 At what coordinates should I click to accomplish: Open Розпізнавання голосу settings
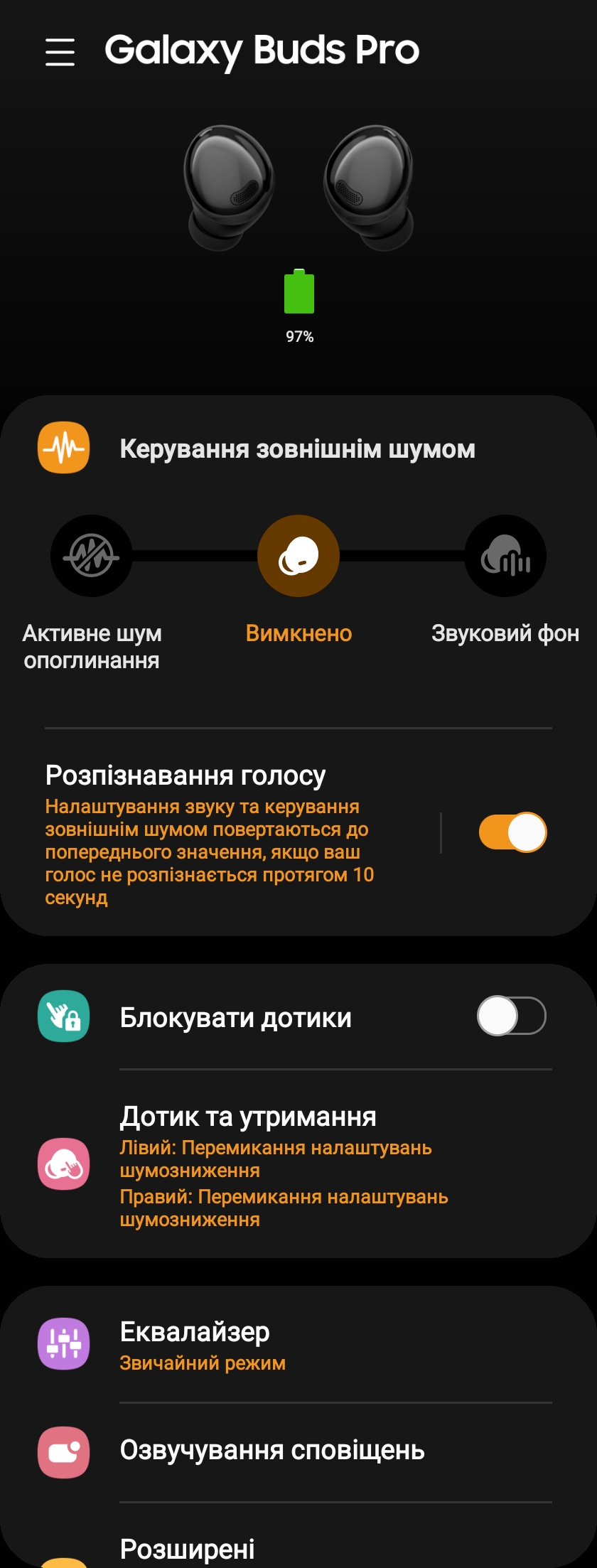click(x=213, y=832)
